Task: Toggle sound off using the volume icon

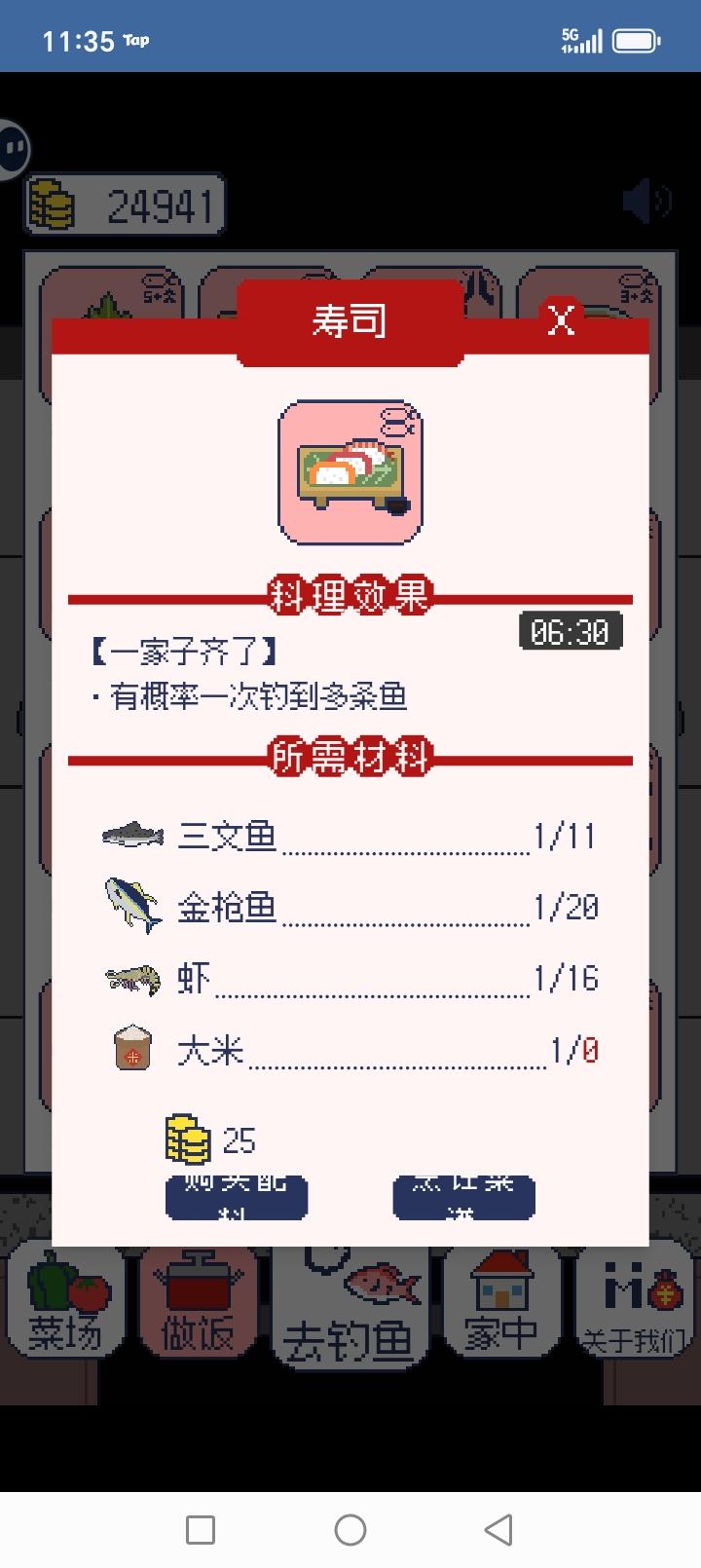Action: coord(647,198)
